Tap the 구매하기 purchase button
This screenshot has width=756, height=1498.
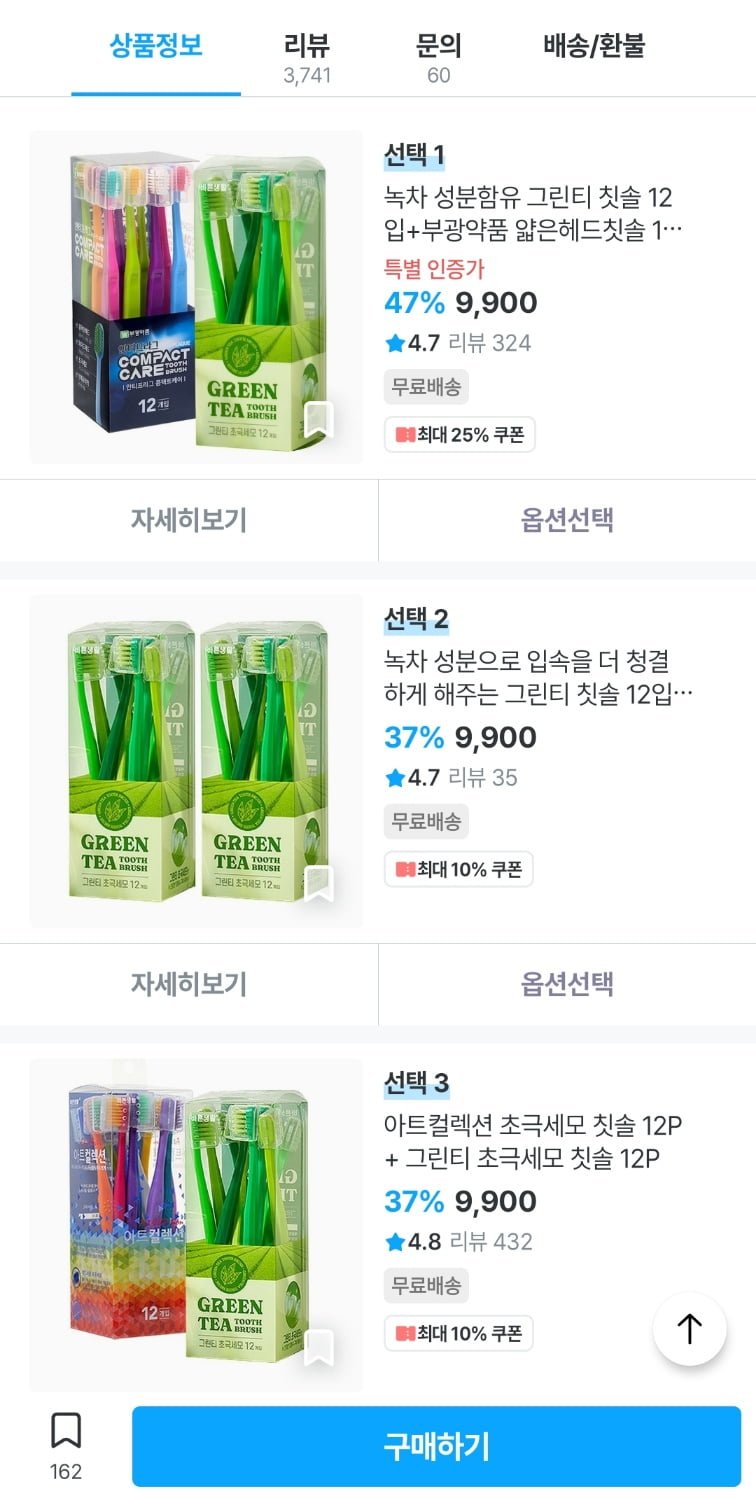(436, 1446)
